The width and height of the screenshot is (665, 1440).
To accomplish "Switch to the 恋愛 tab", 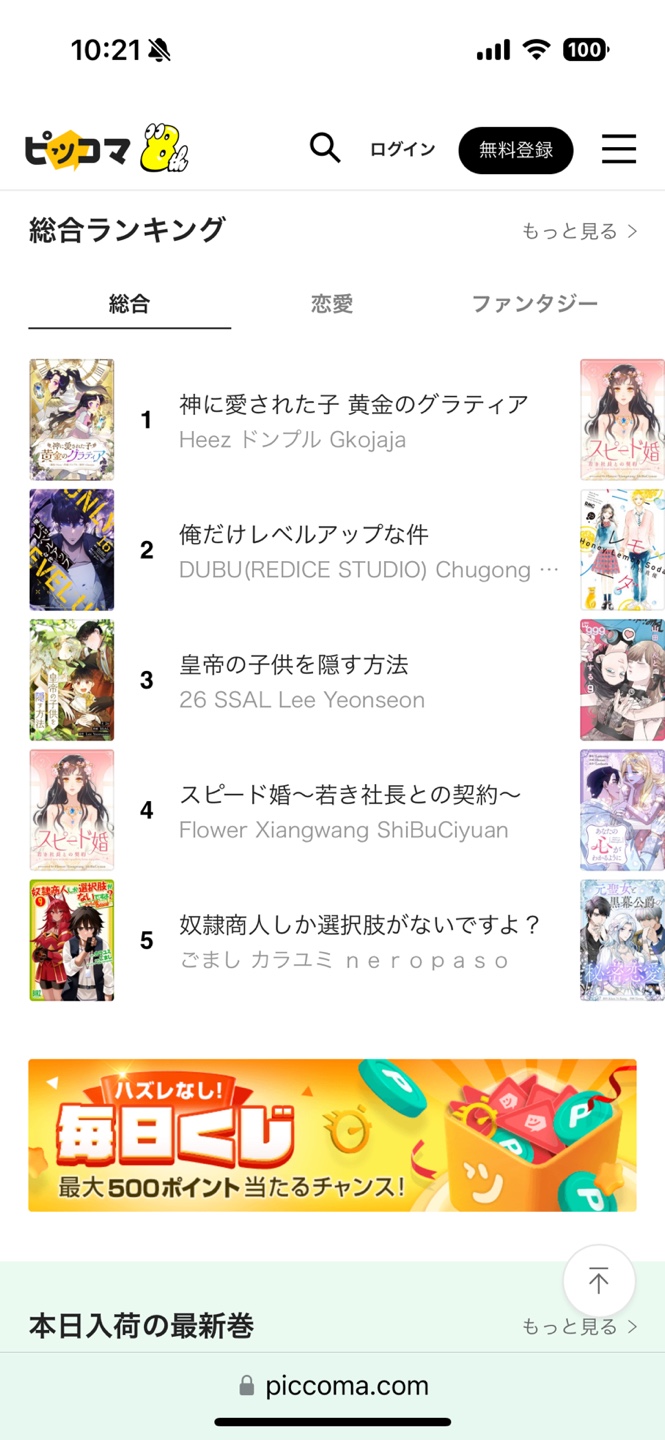I will click(331, 304).
